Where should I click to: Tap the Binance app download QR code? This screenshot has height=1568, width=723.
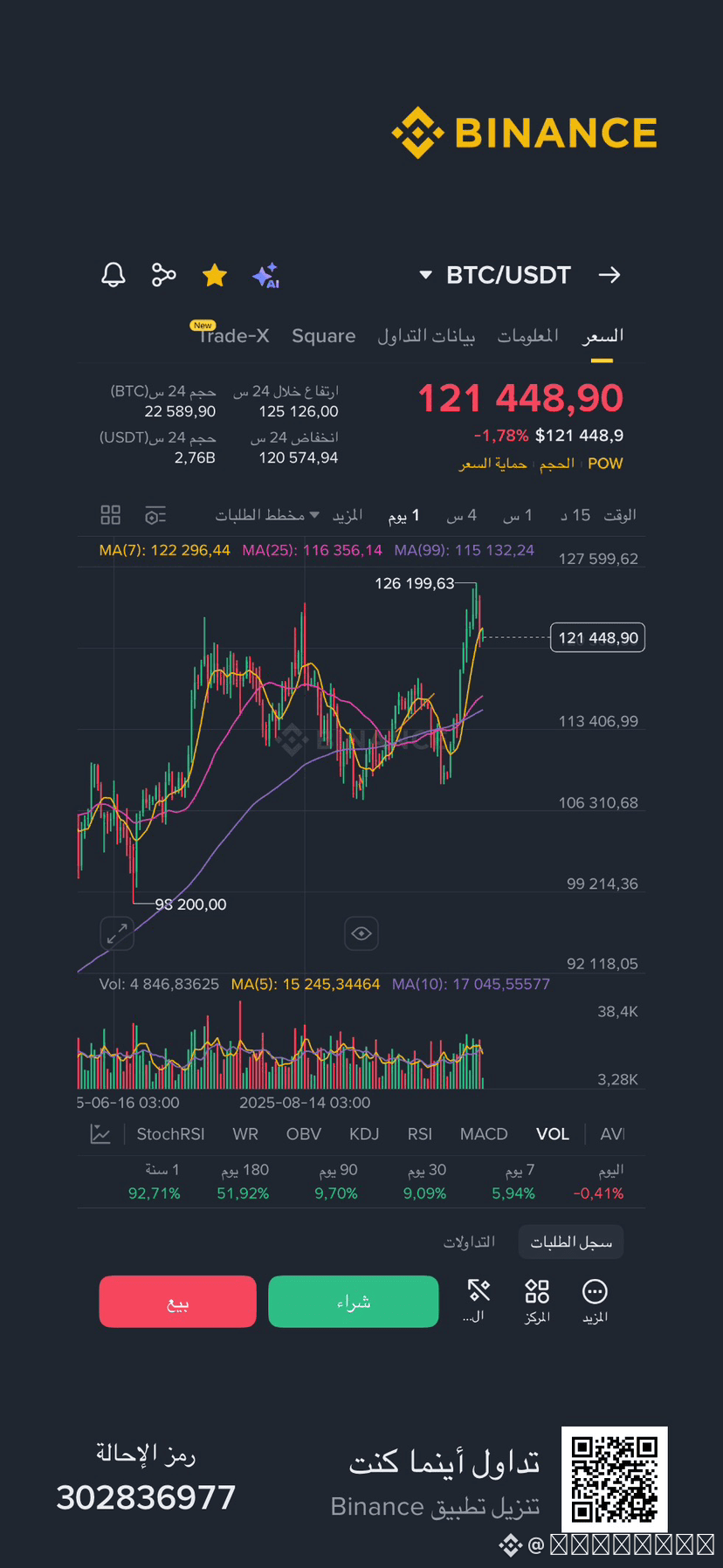tap(614, 1479)
